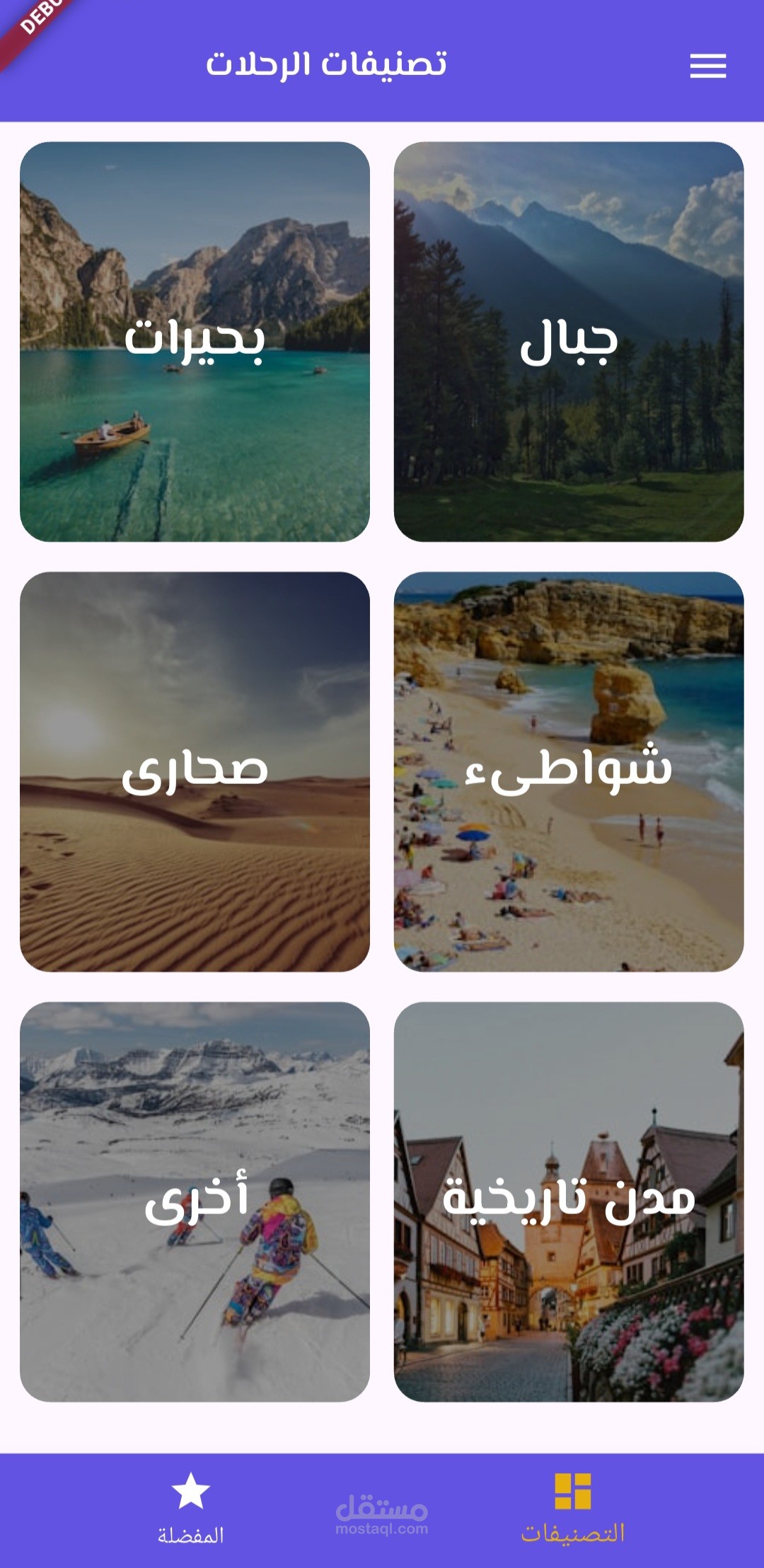
Task: View the أخرى (other) category card
Action: (195, 1201)
